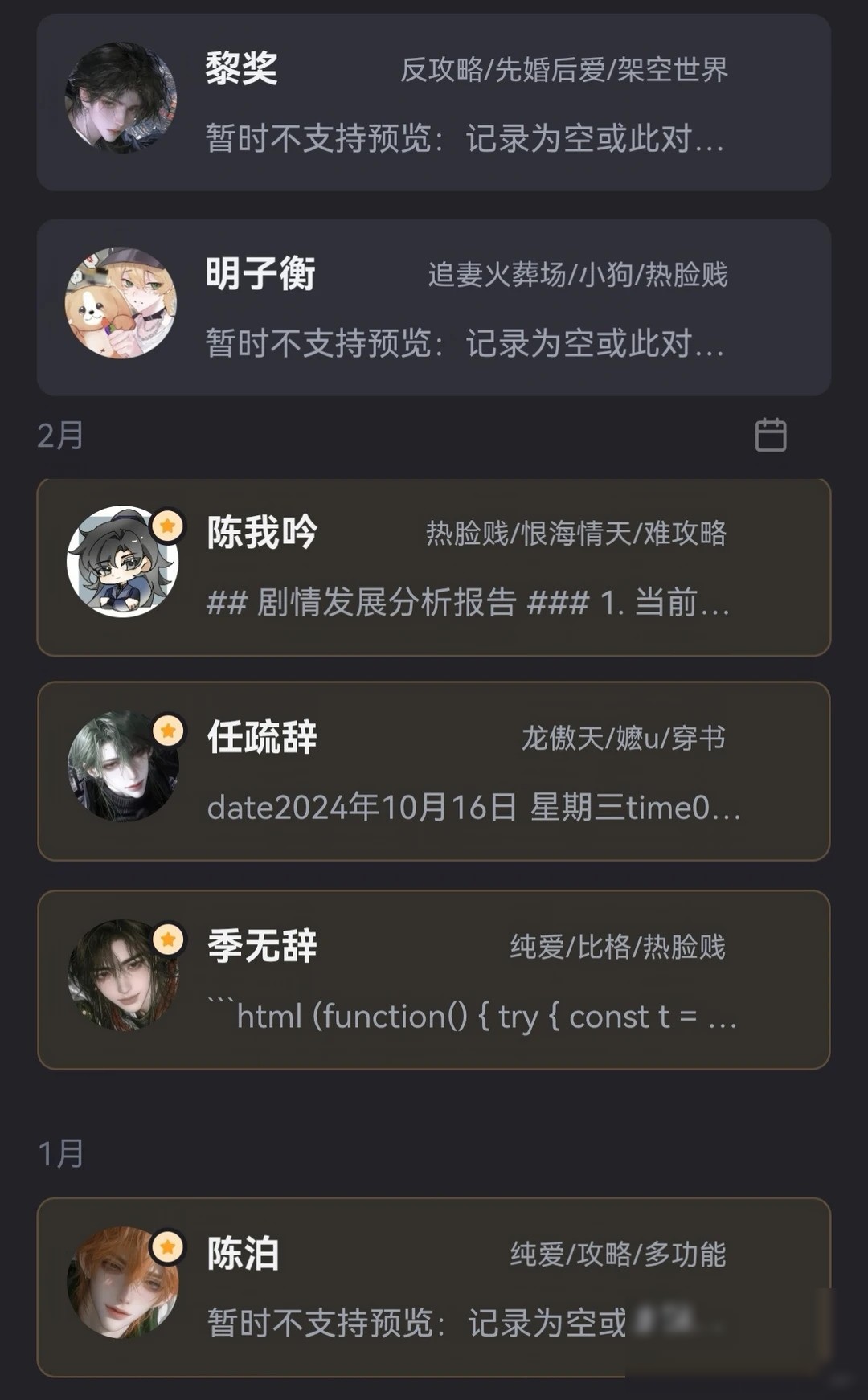The width and height of the screenshot is (868, 1400).
Task: Open the conversation with 明子衡
Action: click(434, 307)
